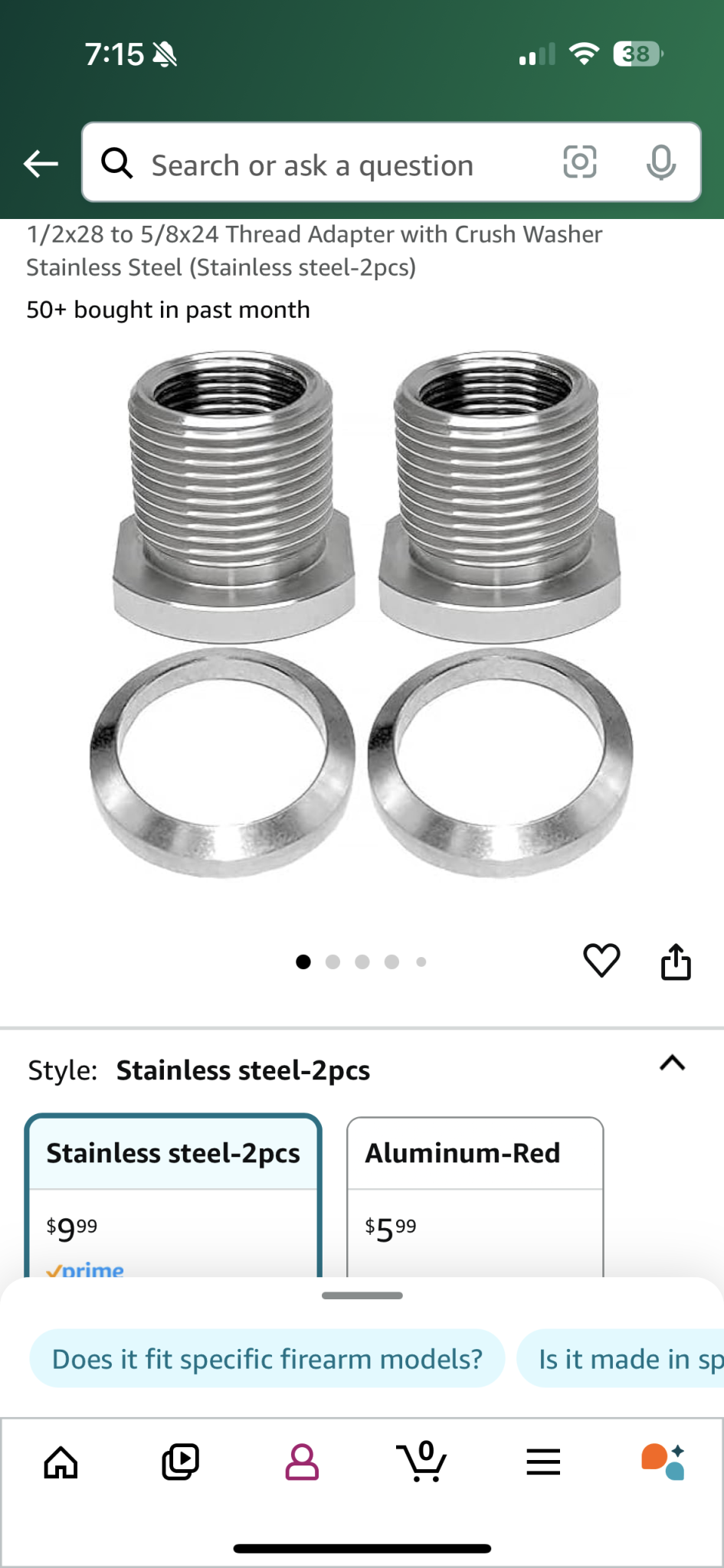Ask "Does it fit specific firearm models?"
724x1568 pixels.
point(267,1359)
